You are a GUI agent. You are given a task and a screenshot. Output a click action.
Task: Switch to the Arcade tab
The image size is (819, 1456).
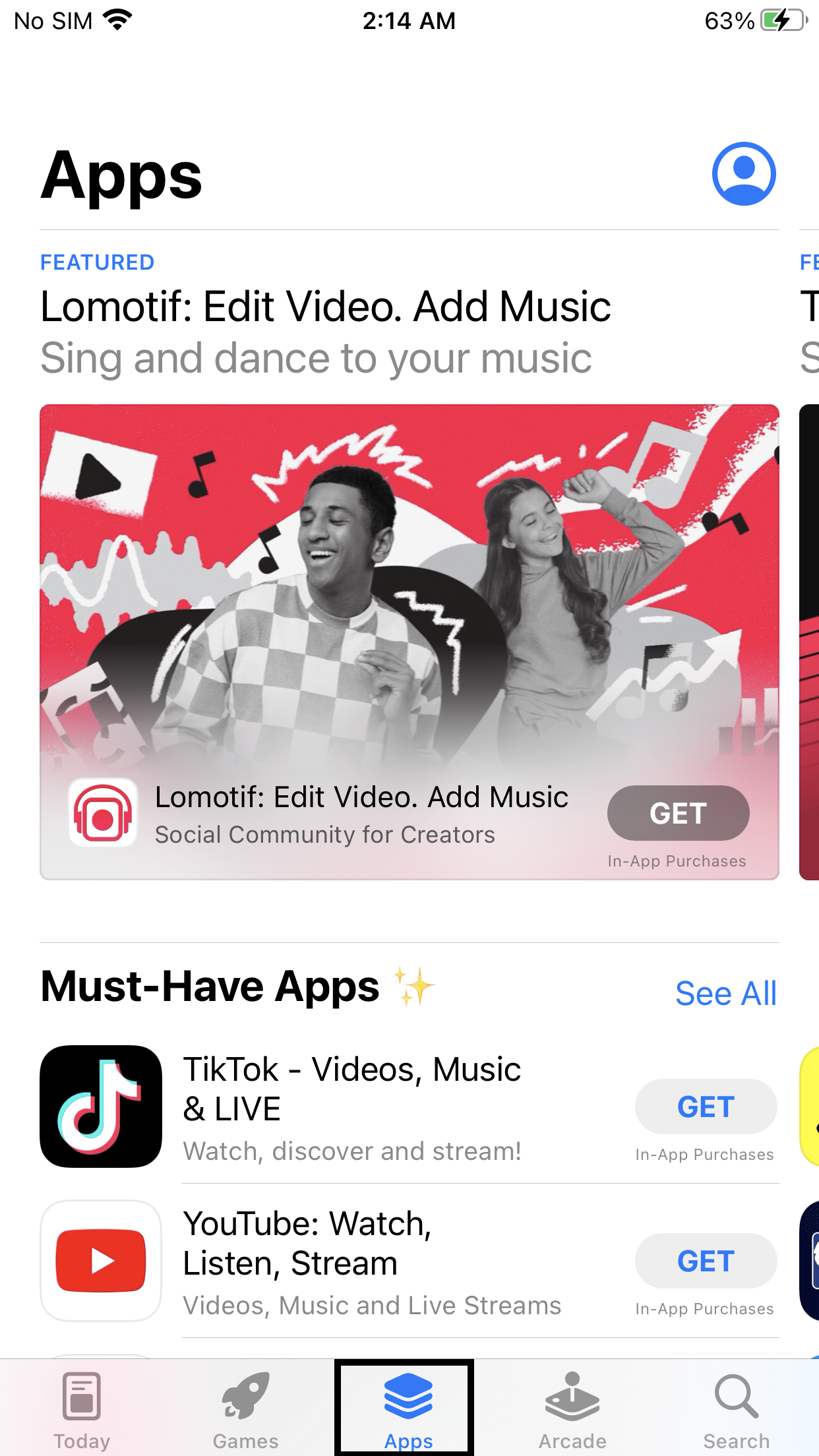tap(572, 1409)
